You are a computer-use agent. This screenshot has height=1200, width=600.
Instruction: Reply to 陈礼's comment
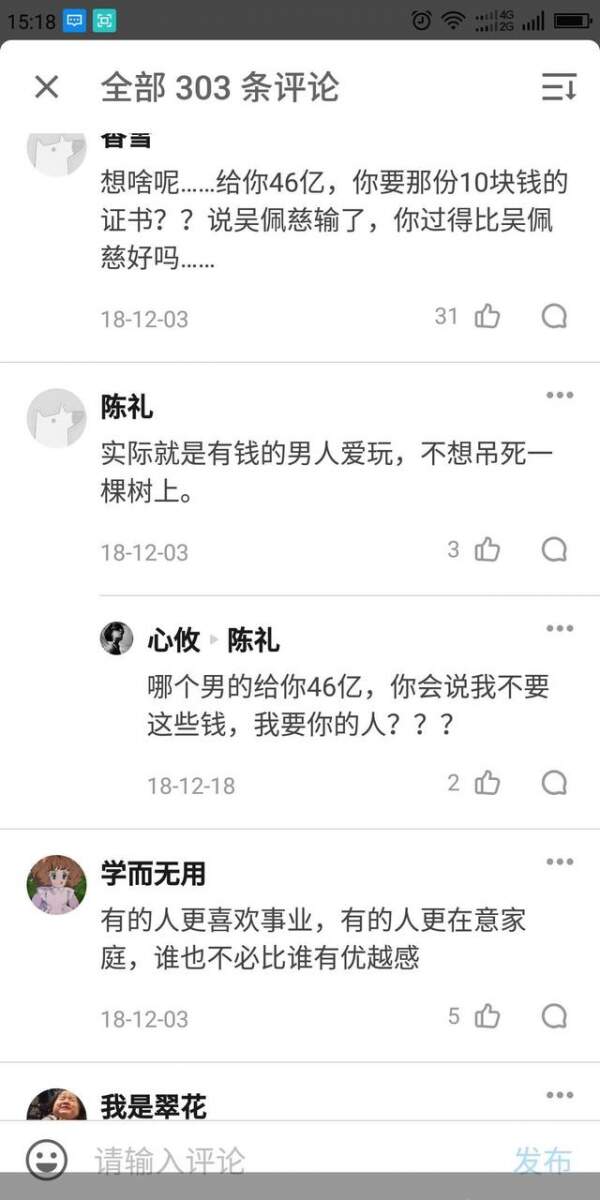554,549
